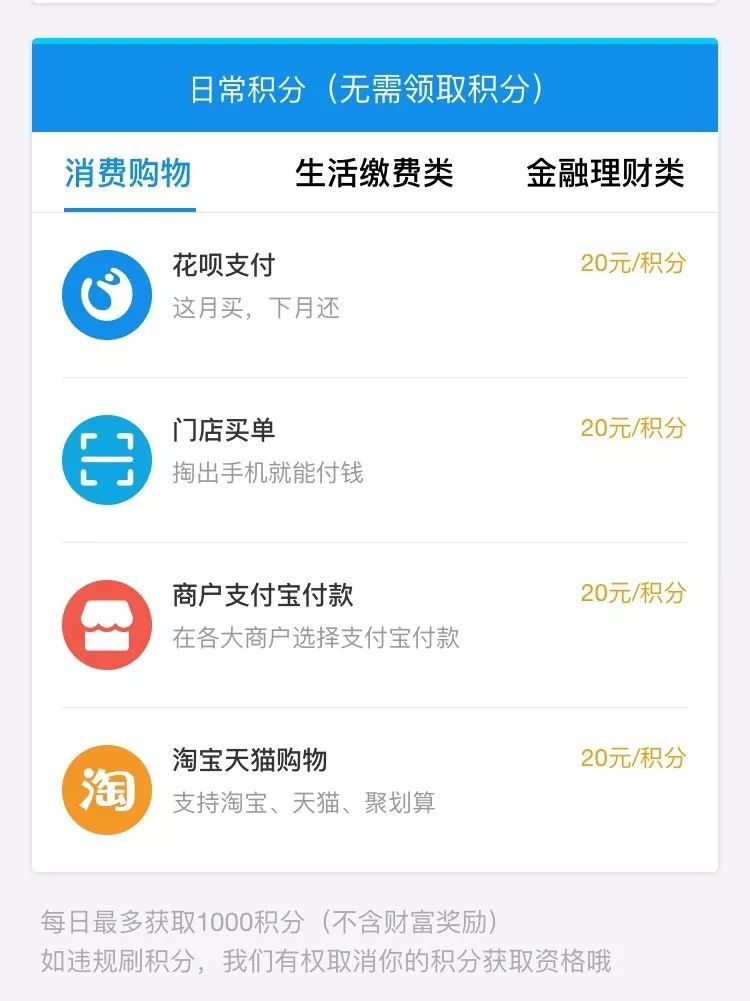750x1001 pixels.
Task: Open the merchant Alipay payment storefront icon
Action: [107, 618]
